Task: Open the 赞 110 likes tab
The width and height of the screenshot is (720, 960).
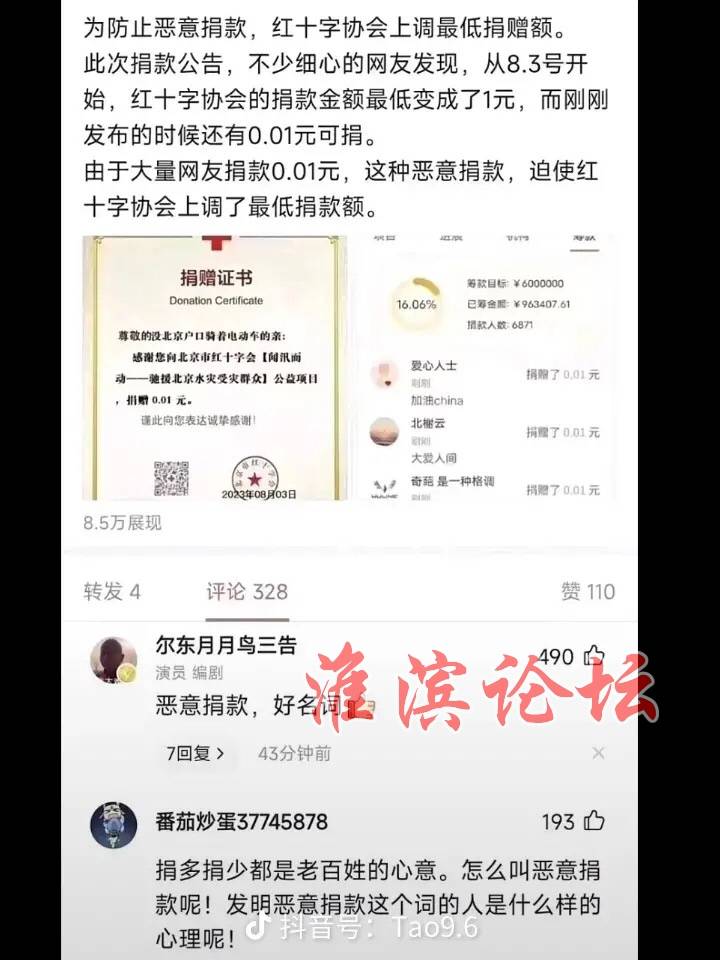Action: pyautogui.click(x=587, y=592)
